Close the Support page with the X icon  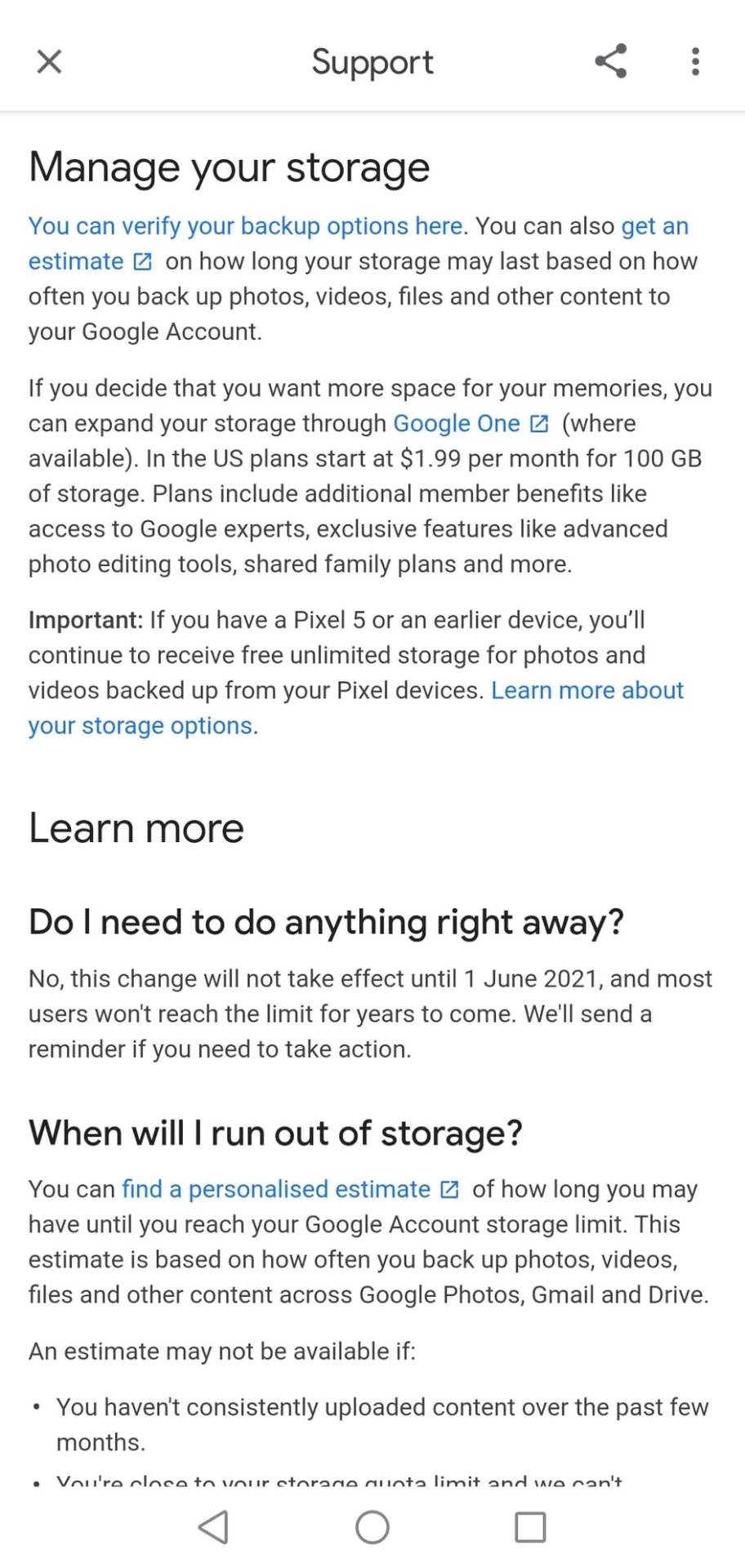49,61
